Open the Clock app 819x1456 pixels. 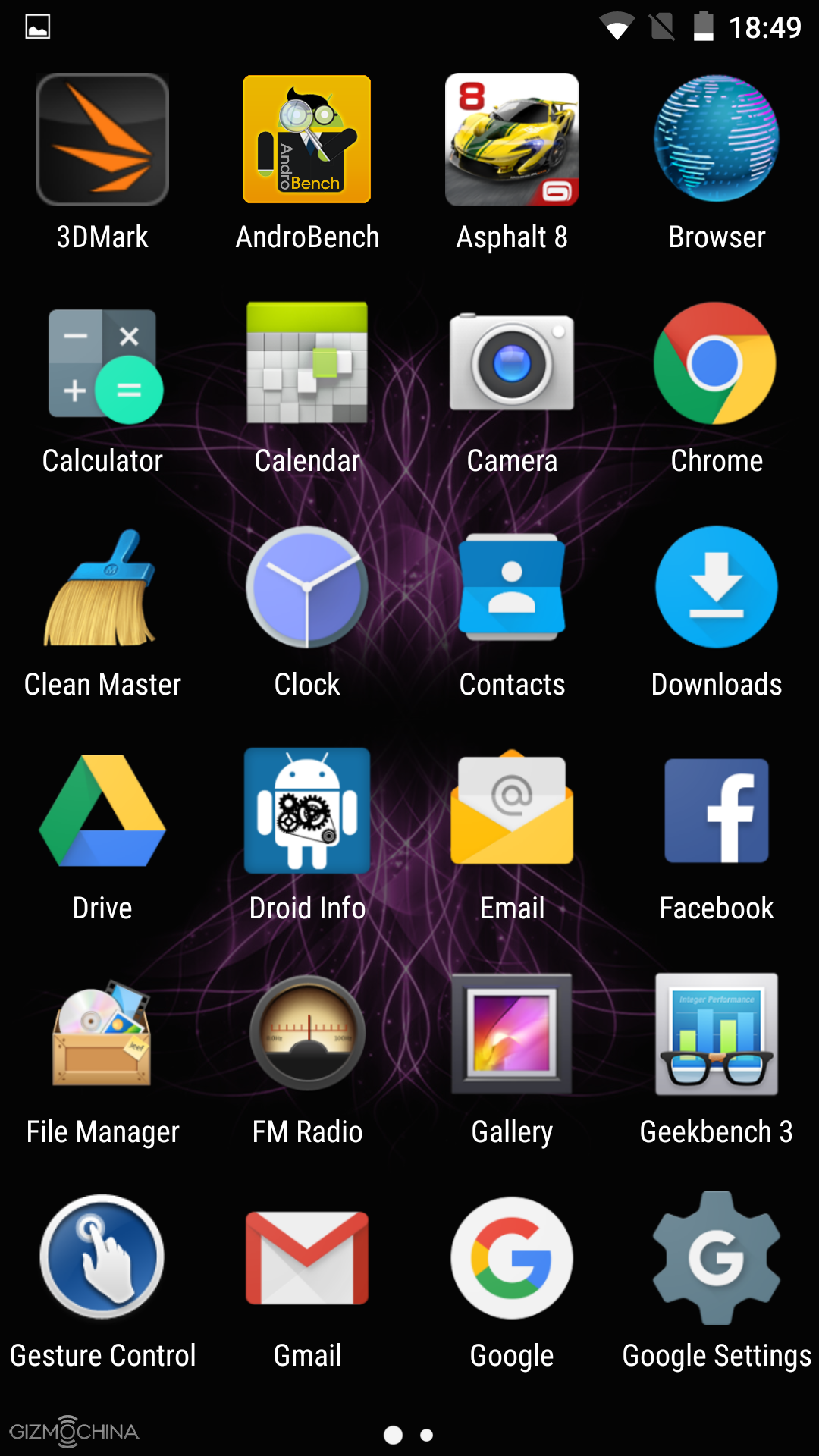point(307,588)
